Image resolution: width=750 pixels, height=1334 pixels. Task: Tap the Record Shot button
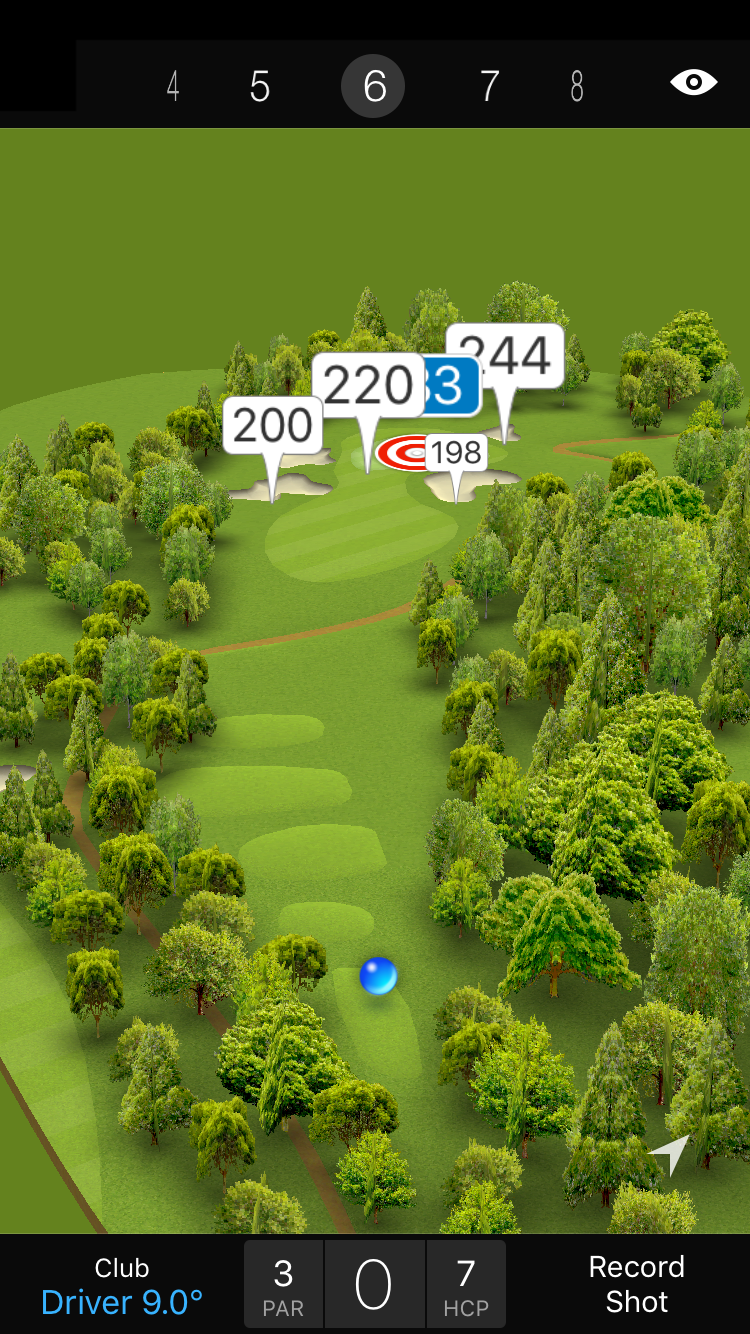pos(636,1284)
